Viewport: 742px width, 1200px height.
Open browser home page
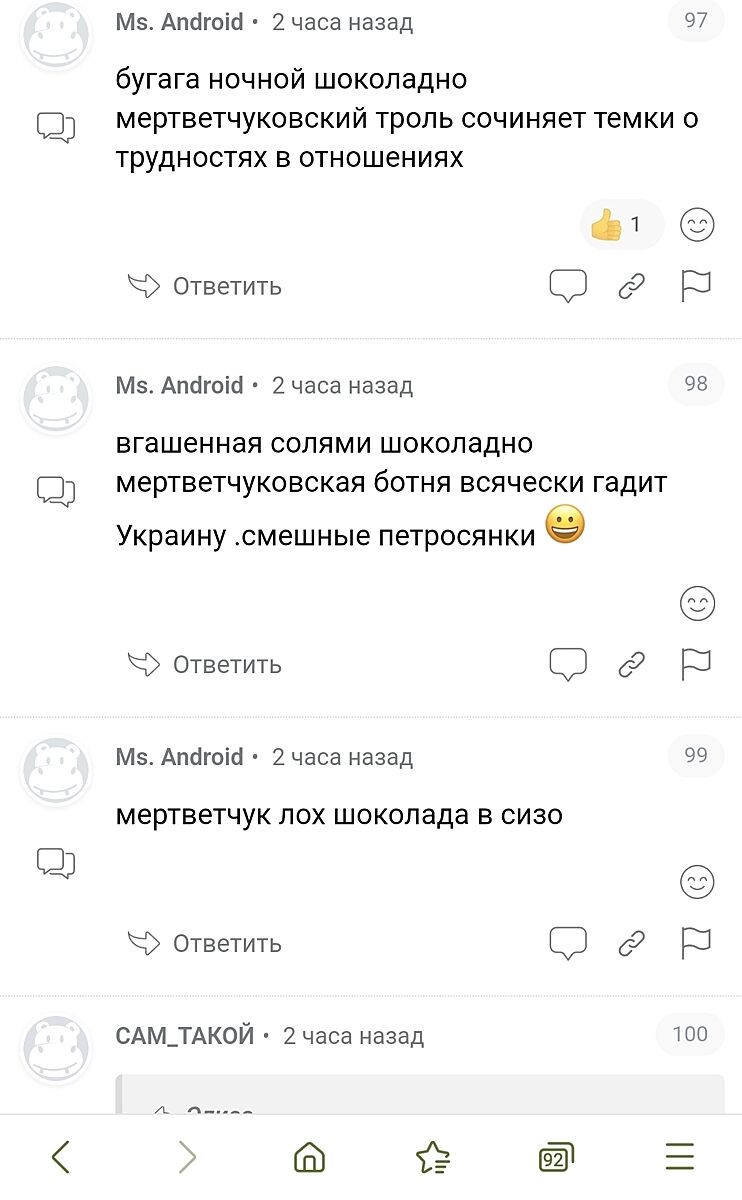coord(309,1157)
